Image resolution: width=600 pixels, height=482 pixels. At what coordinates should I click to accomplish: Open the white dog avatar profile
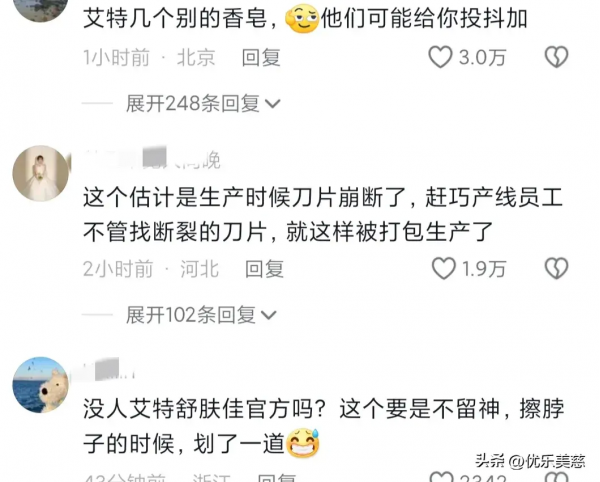point(40,385)
